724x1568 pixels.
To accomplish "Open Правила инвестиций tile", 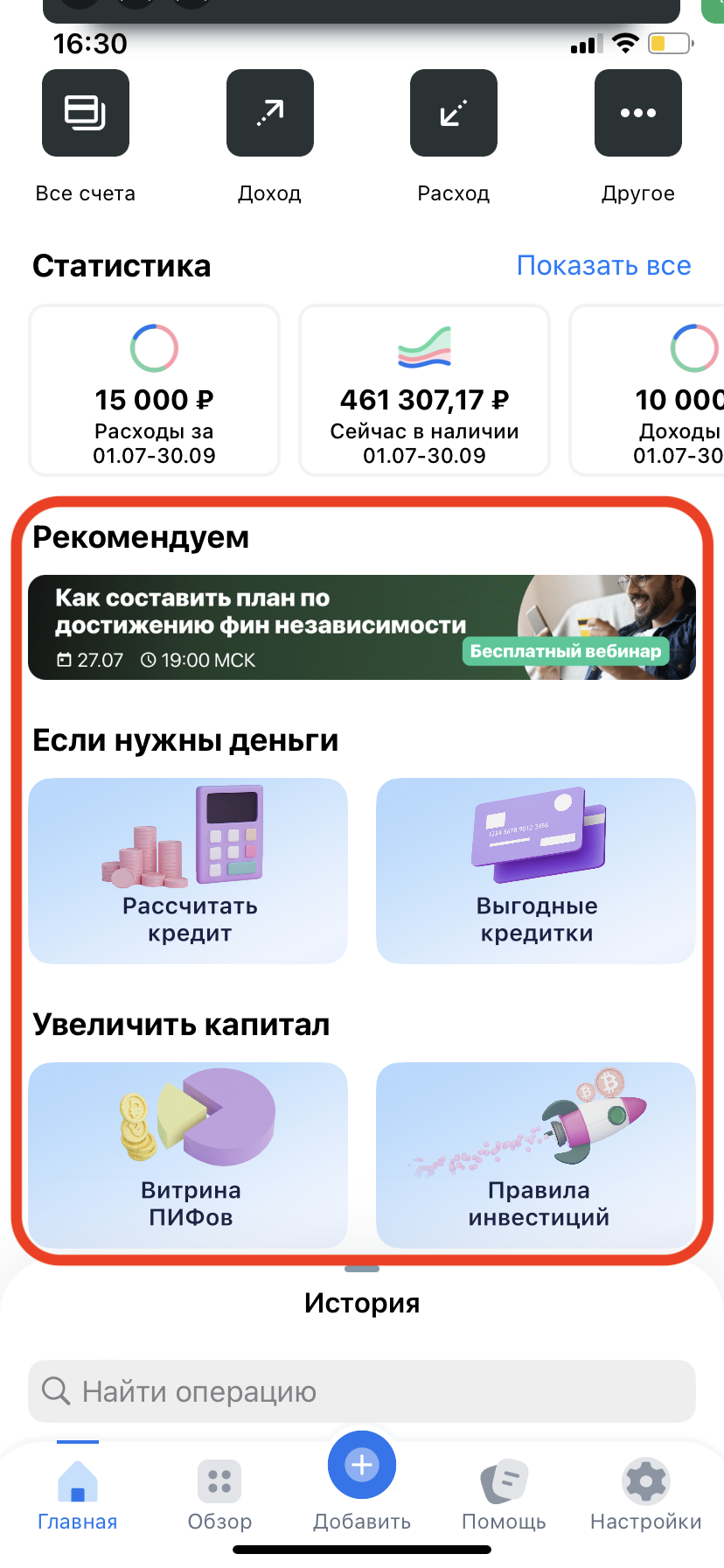I will pyautogui.click(x=536, y=1155).
